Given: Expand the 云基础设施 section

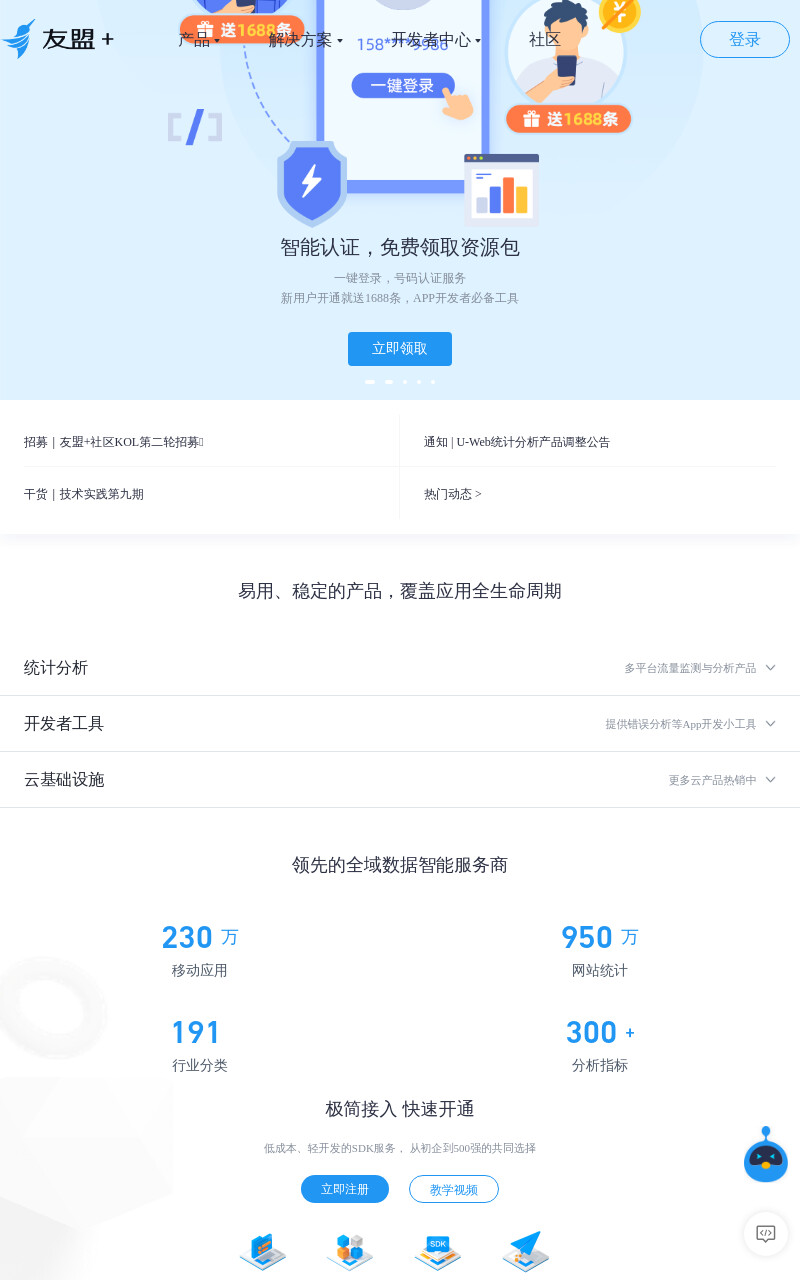Looking at the screenshot, I should (x=400, y=780).
